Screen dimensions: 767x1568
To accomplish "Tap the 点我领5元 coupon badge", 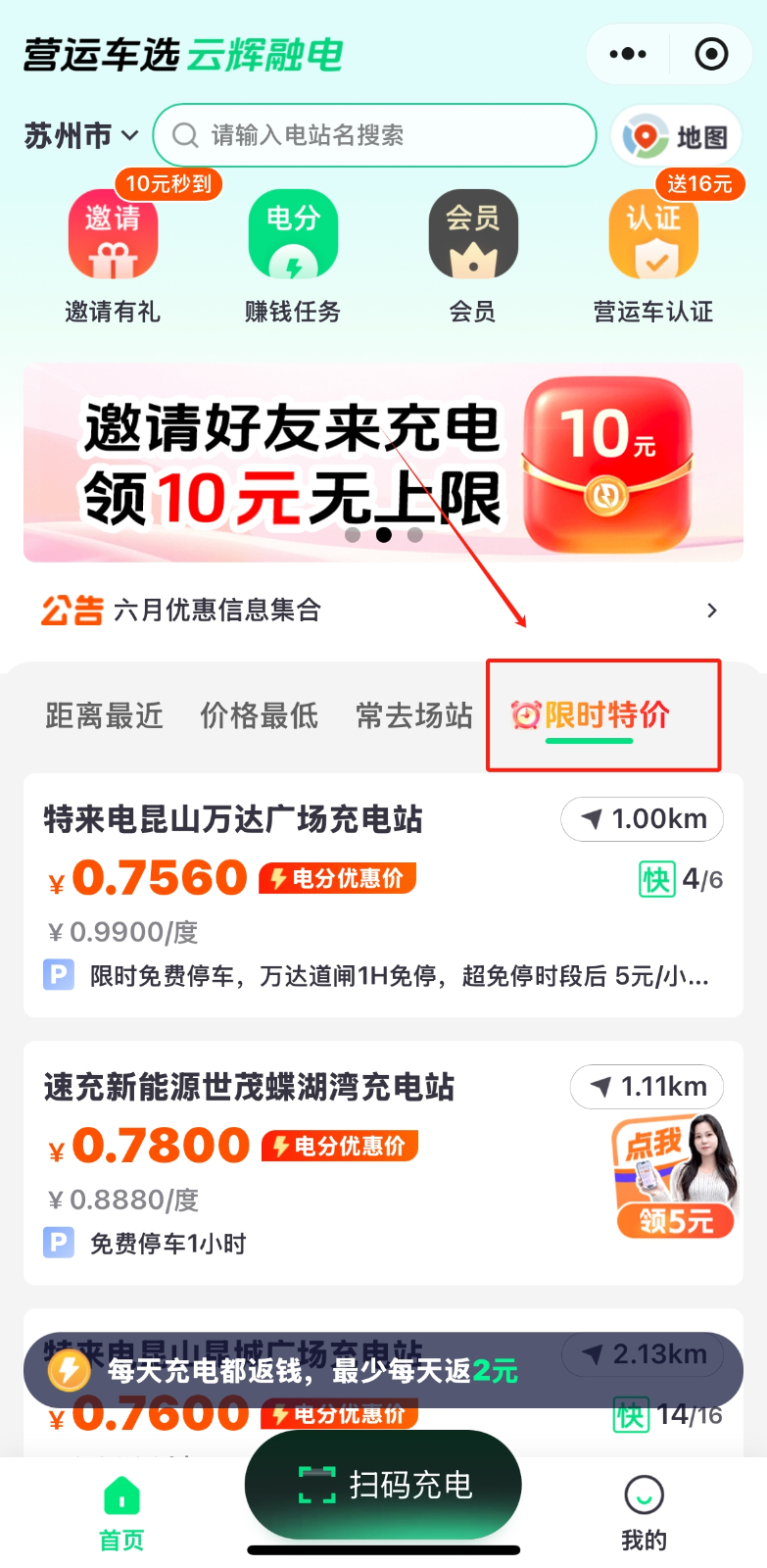I will (675, 1176).
